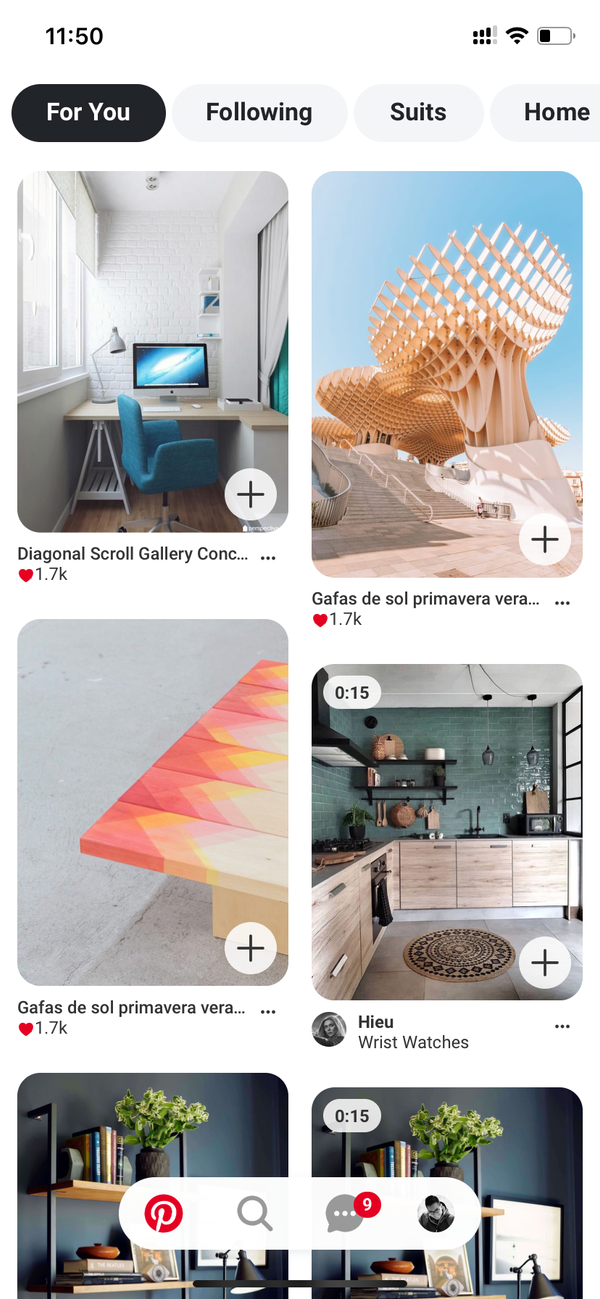Open the pink patterned table pin
The height and width of the screenshot is (1299, 600).
152,802
